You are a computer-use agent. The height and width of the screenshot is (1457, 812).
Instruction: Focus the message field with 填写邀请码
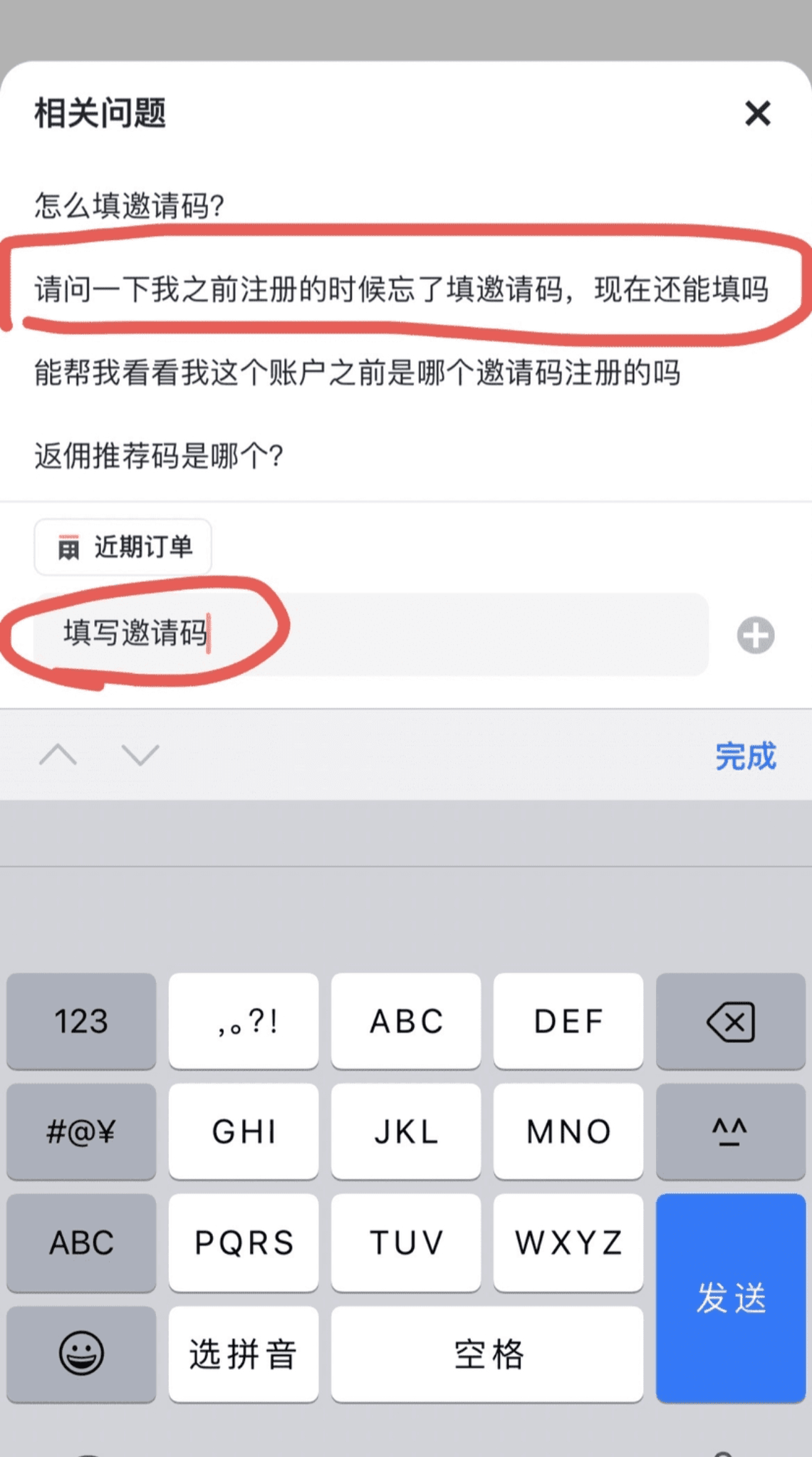pyautogui.click(x=370, y=633)
